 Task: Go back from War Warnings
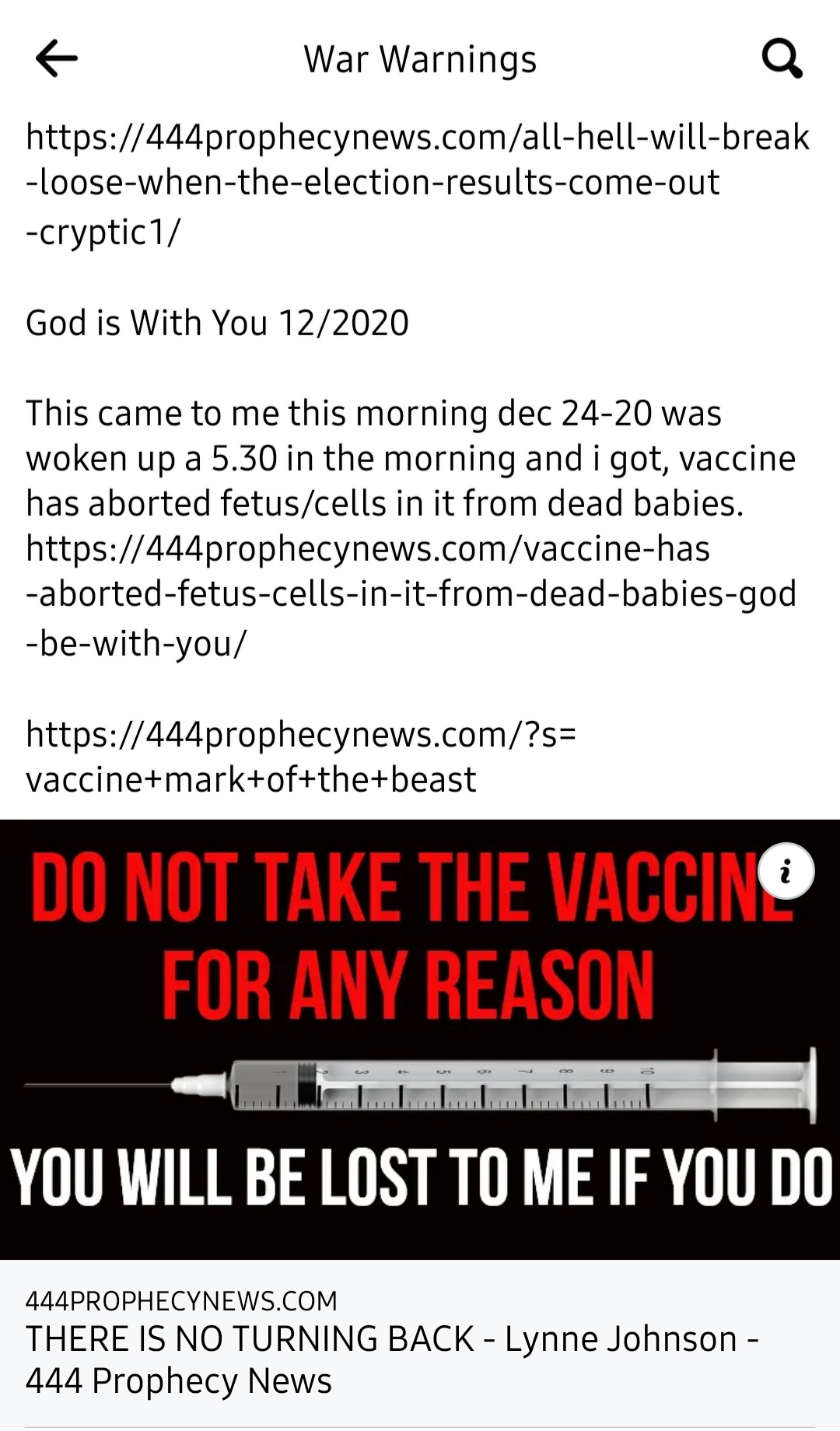pos(57,59)
